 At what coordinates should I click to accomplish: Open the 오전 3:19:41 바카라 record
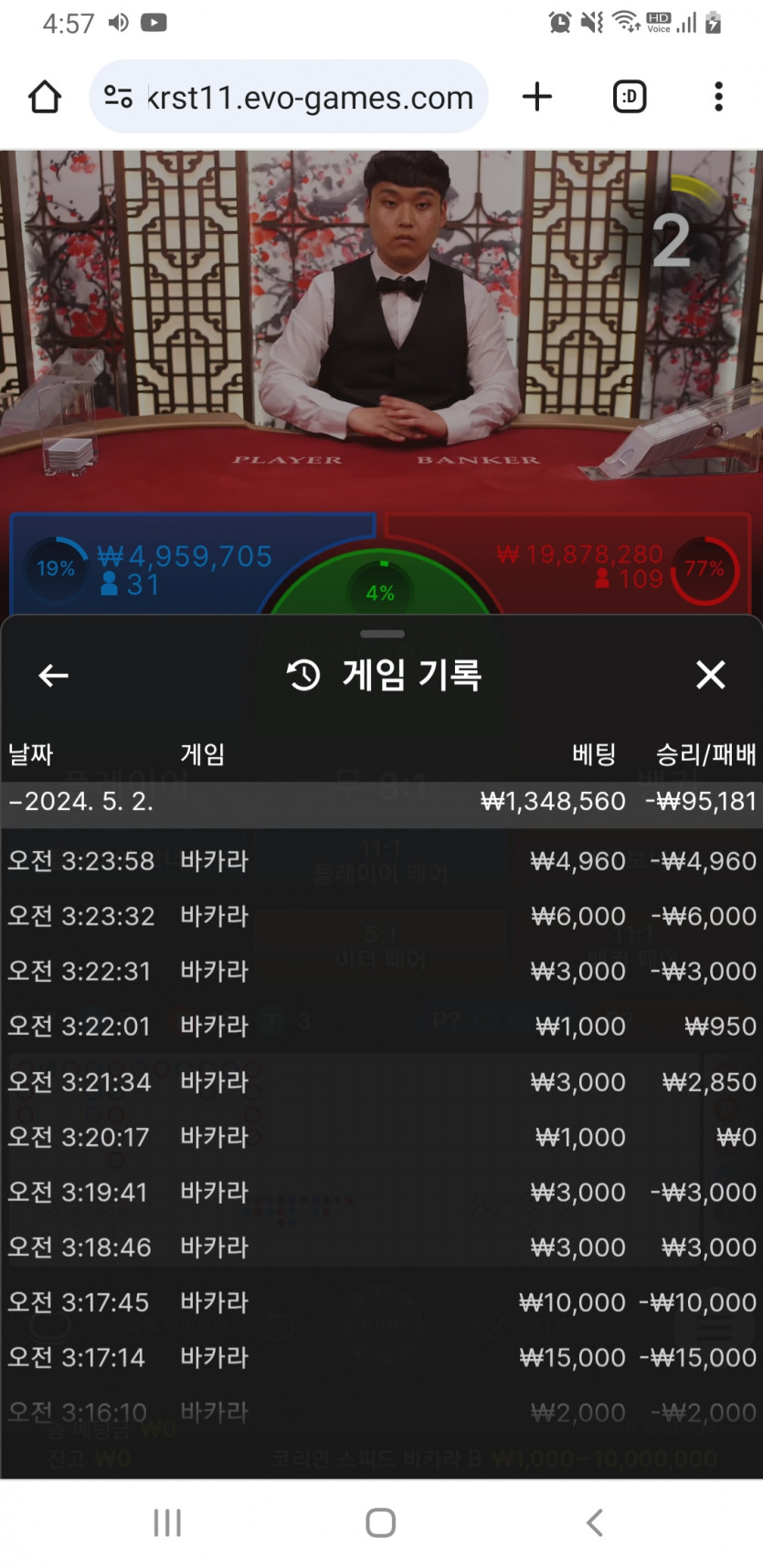pyautogui.click(x=381, y=1193)
